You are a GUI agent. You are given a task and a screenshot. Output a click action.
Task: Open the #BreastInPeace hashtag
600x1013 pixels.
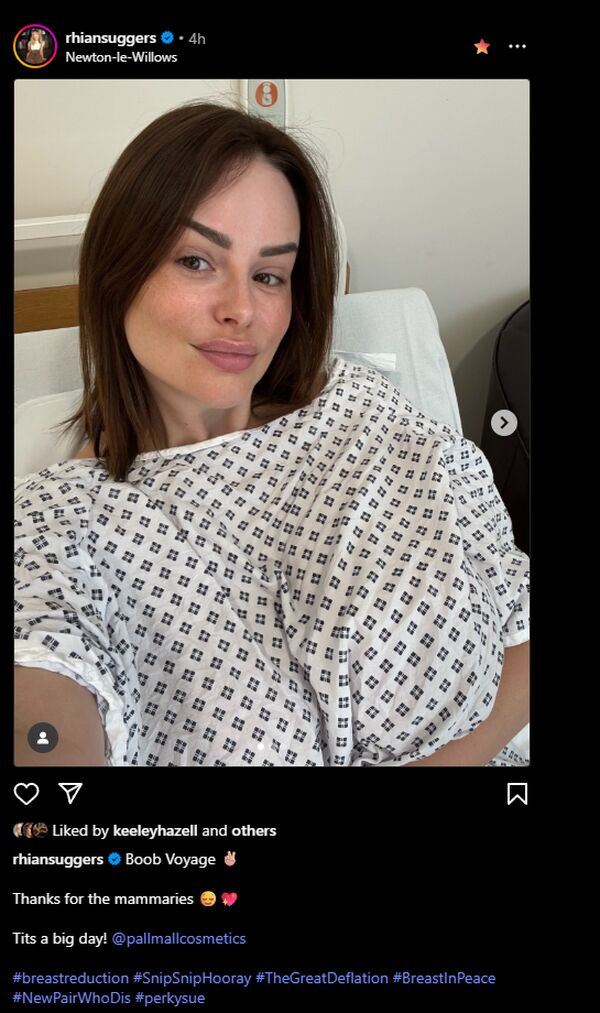(444, 978)
